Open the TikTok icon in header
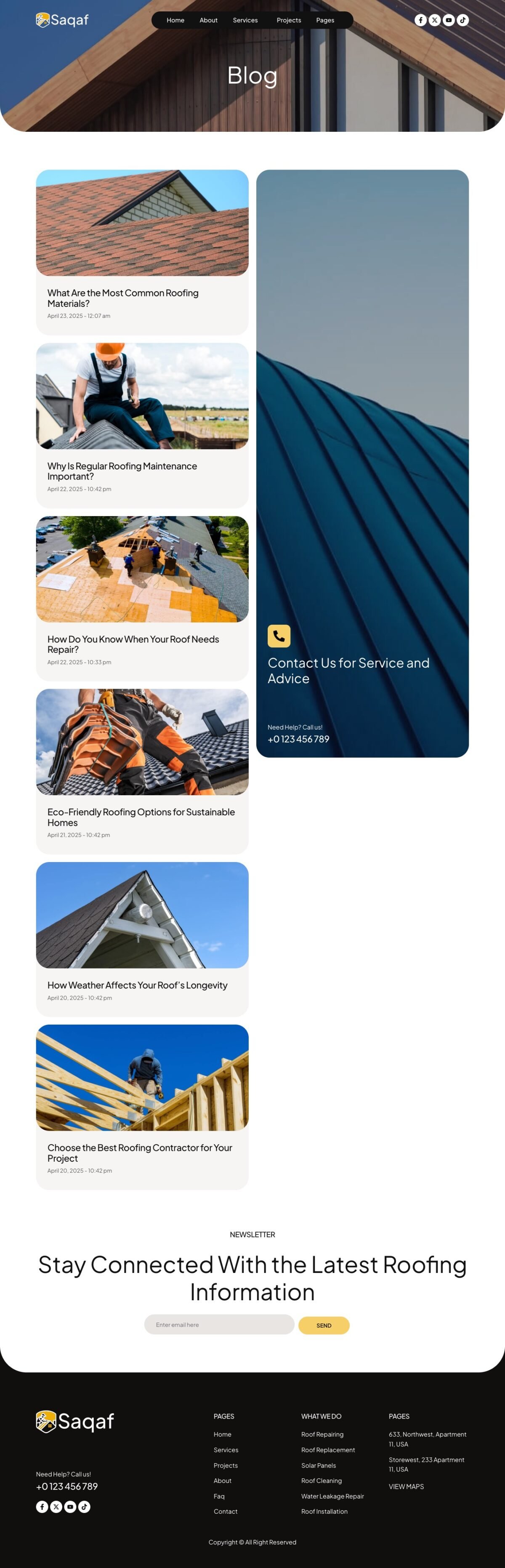 tap(463, 20)
